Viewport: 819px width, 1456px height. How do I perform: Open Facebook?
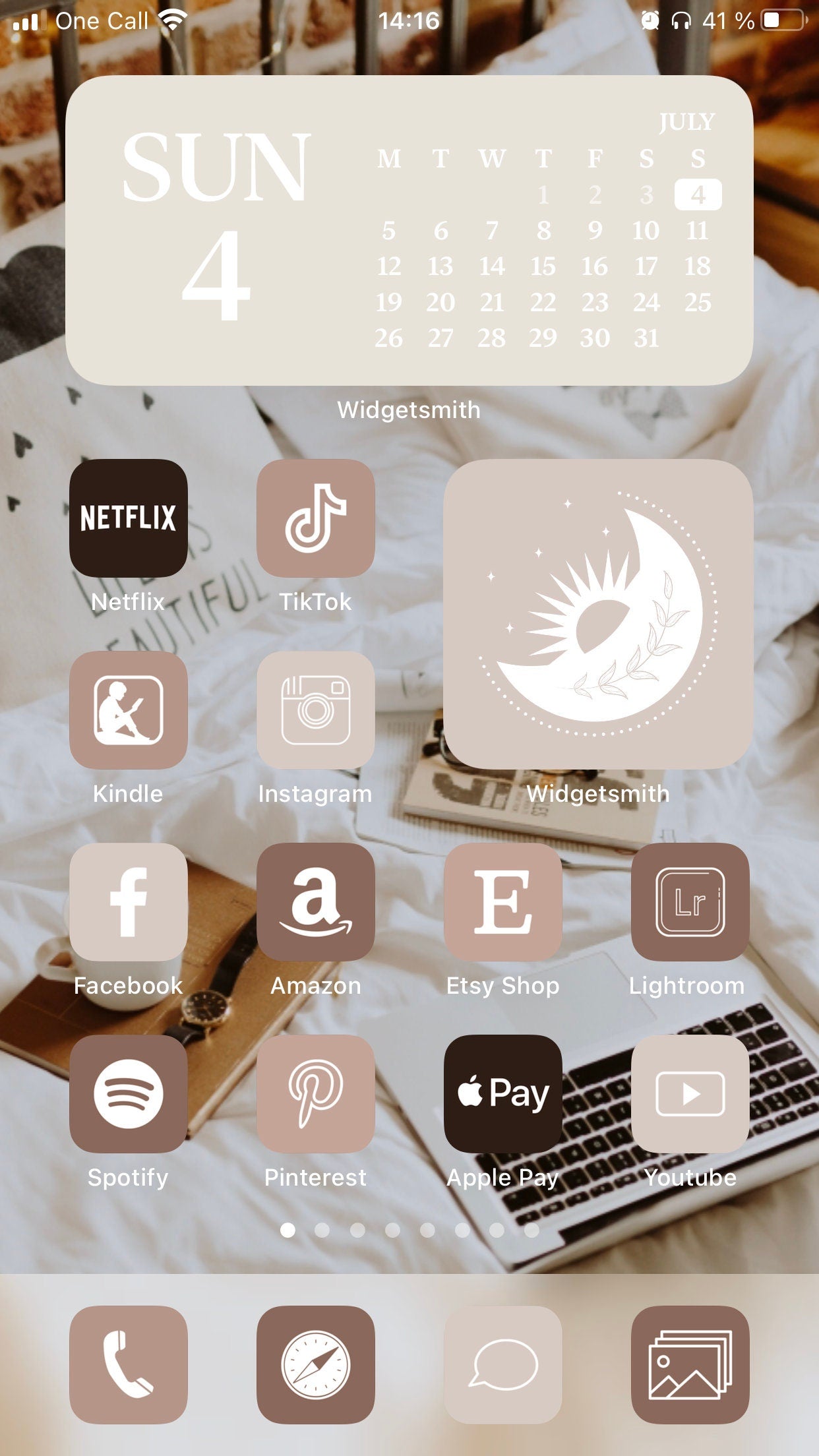(129, 901)
